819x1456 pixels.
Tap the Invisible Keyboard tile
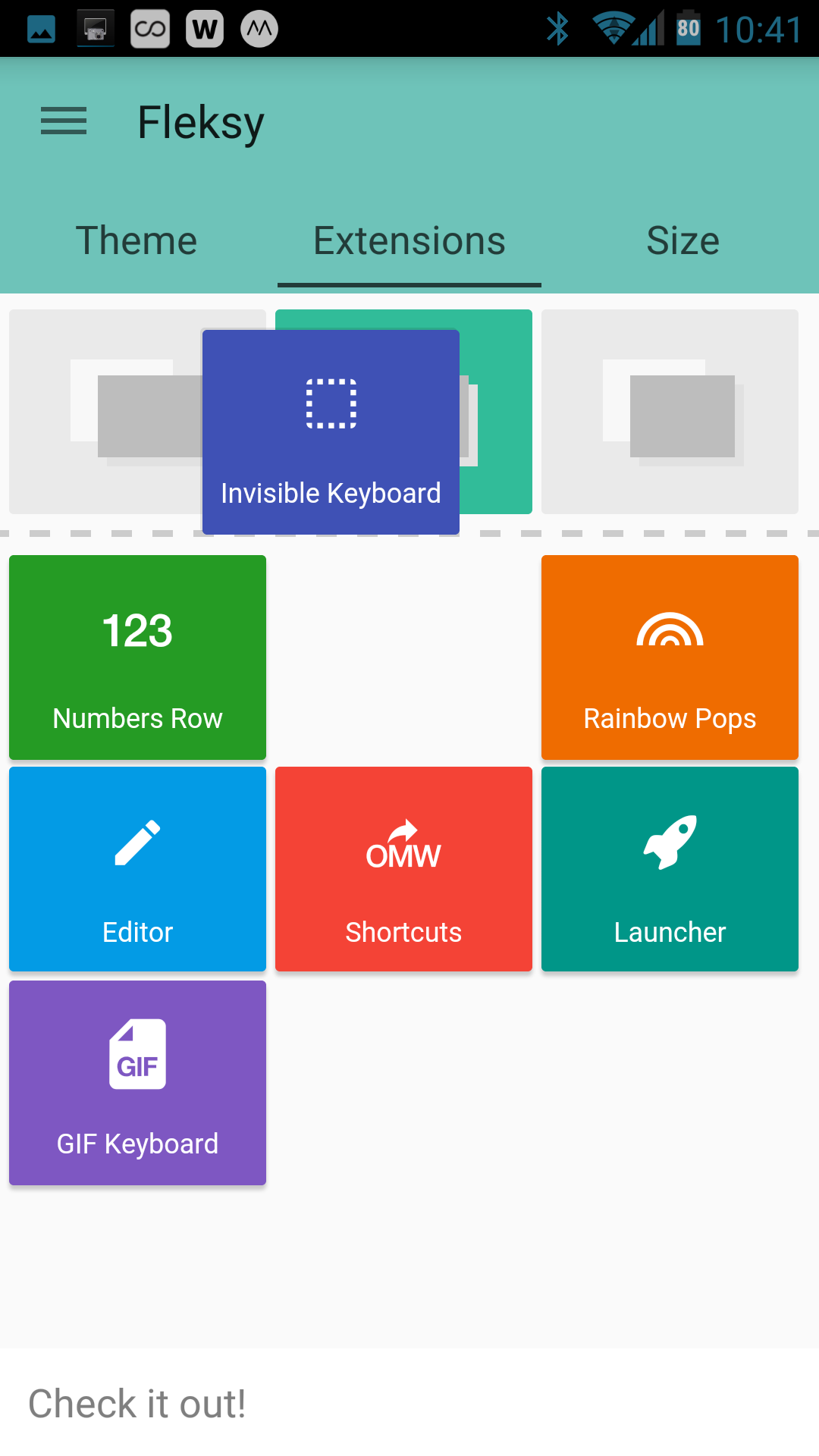coord(331,431)
